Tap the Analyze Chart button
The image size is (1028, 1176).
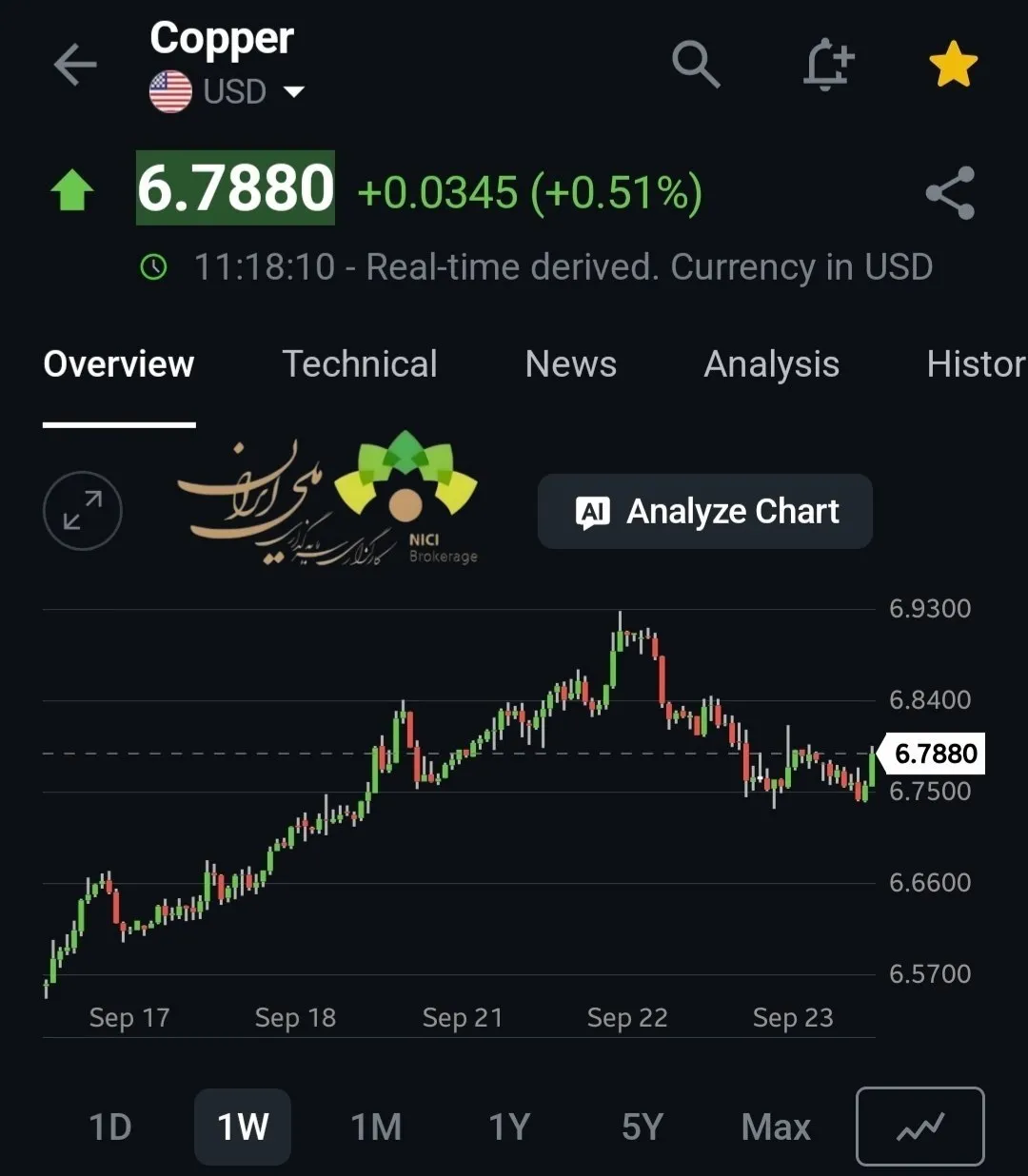[705, 511]
